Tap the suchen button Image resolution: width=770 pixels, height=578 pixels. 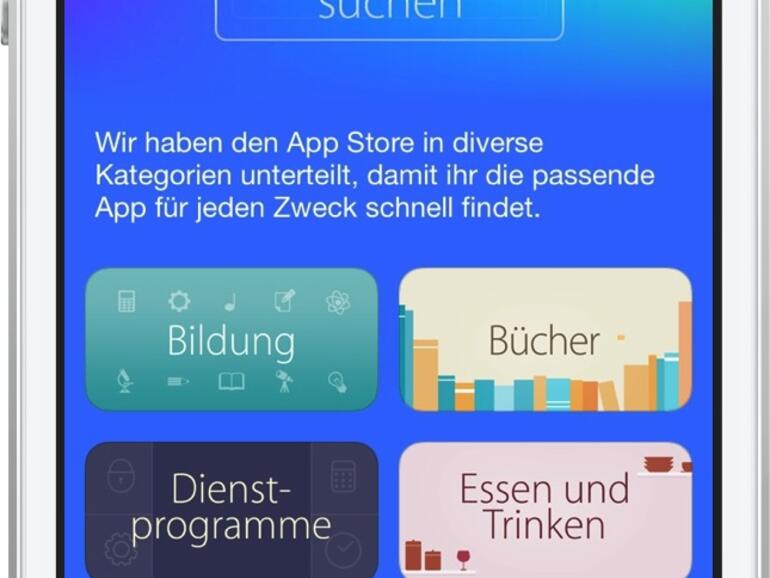389,16
